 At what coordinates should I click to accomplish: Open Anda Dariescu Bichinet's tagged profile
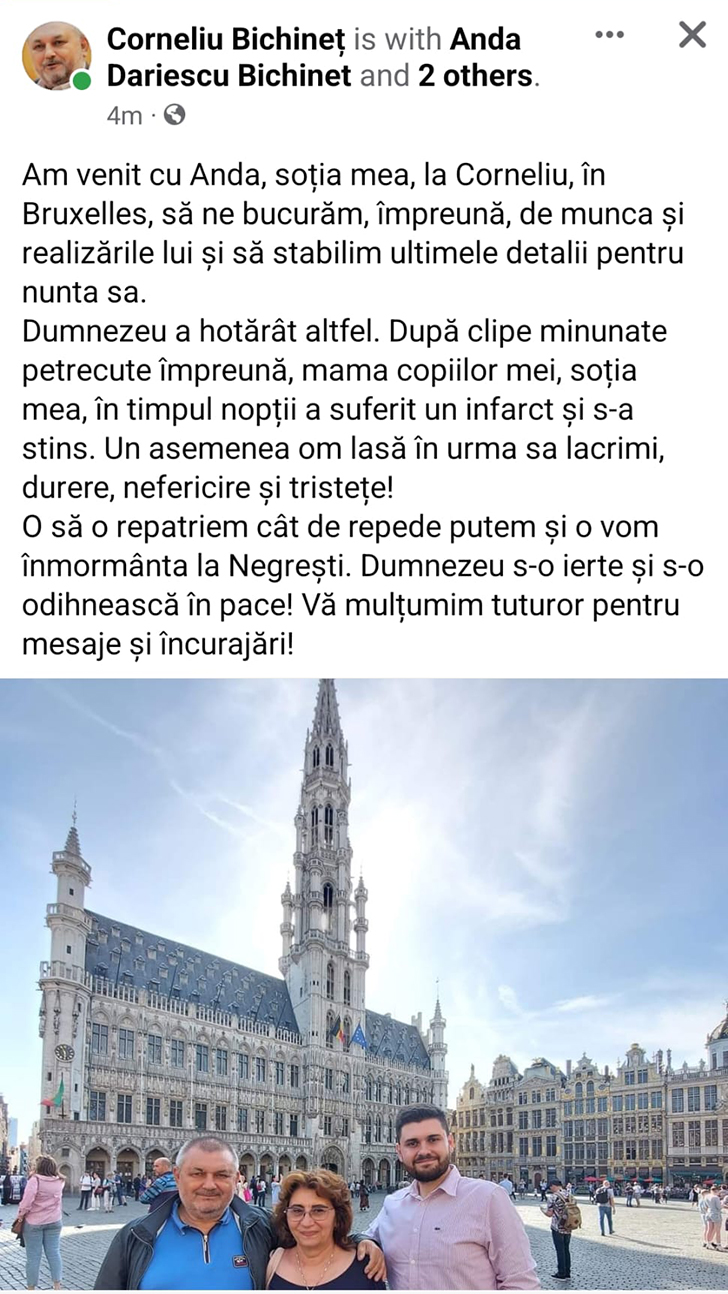(x=229, y=75)
